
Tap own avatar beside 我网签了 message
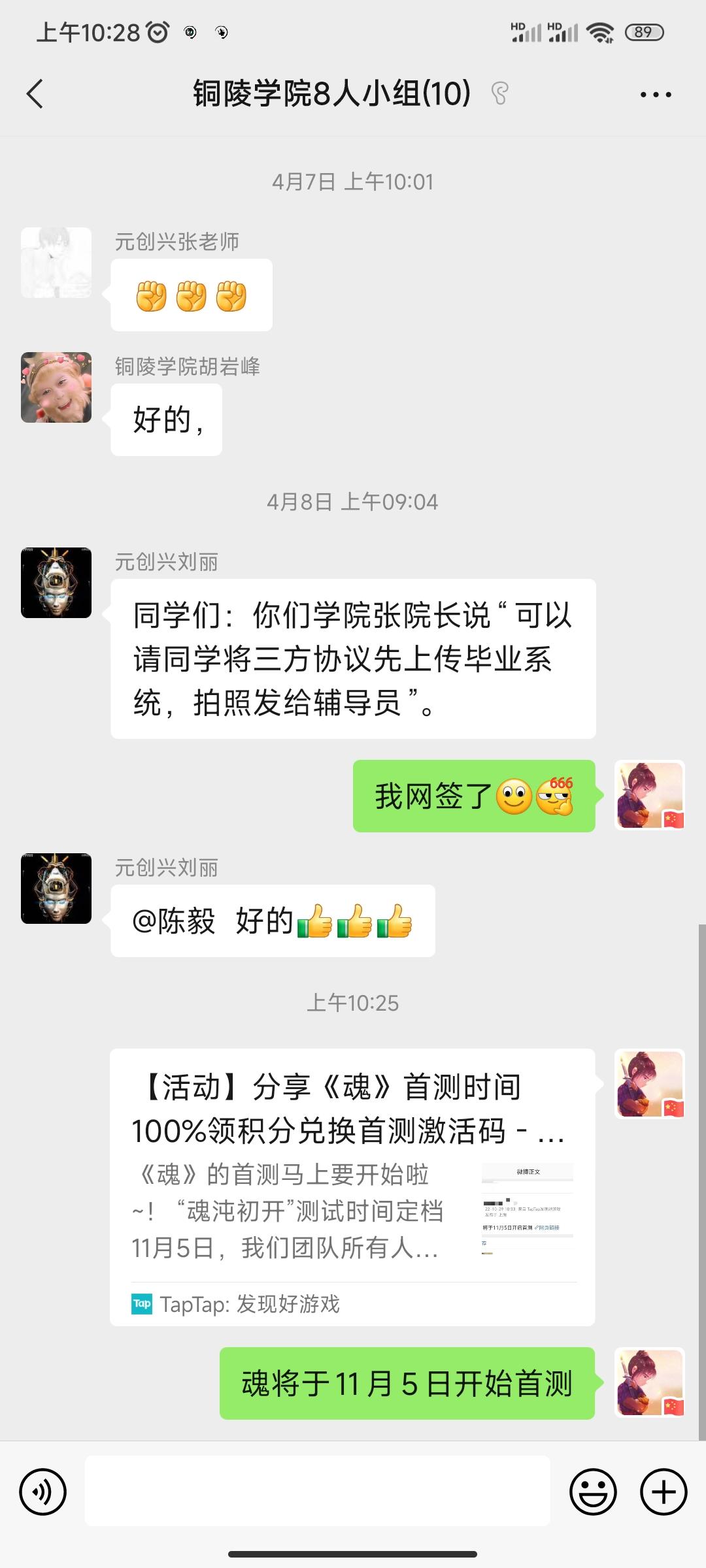click(650, 795)
